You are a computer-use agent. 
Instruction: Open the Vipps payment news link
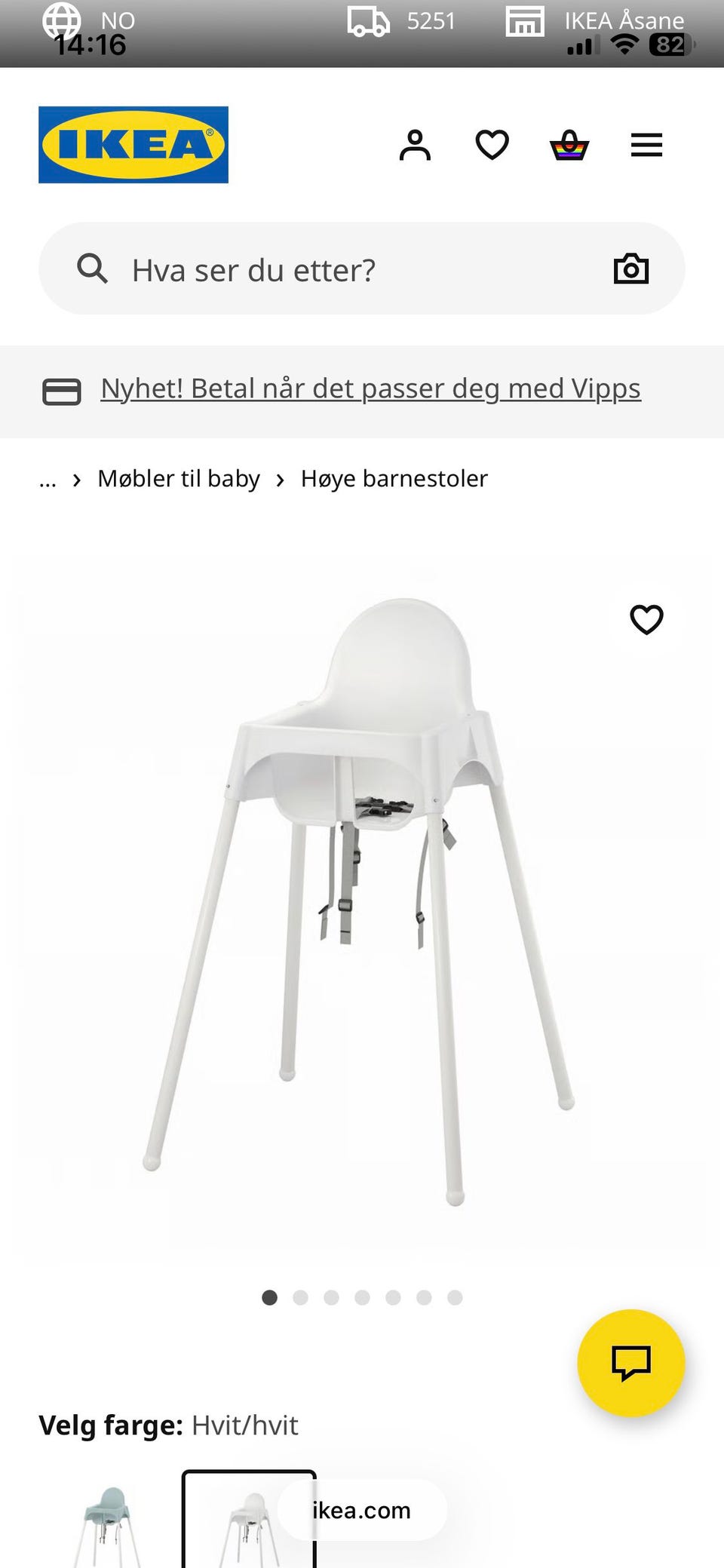click(x=370, y=389)
